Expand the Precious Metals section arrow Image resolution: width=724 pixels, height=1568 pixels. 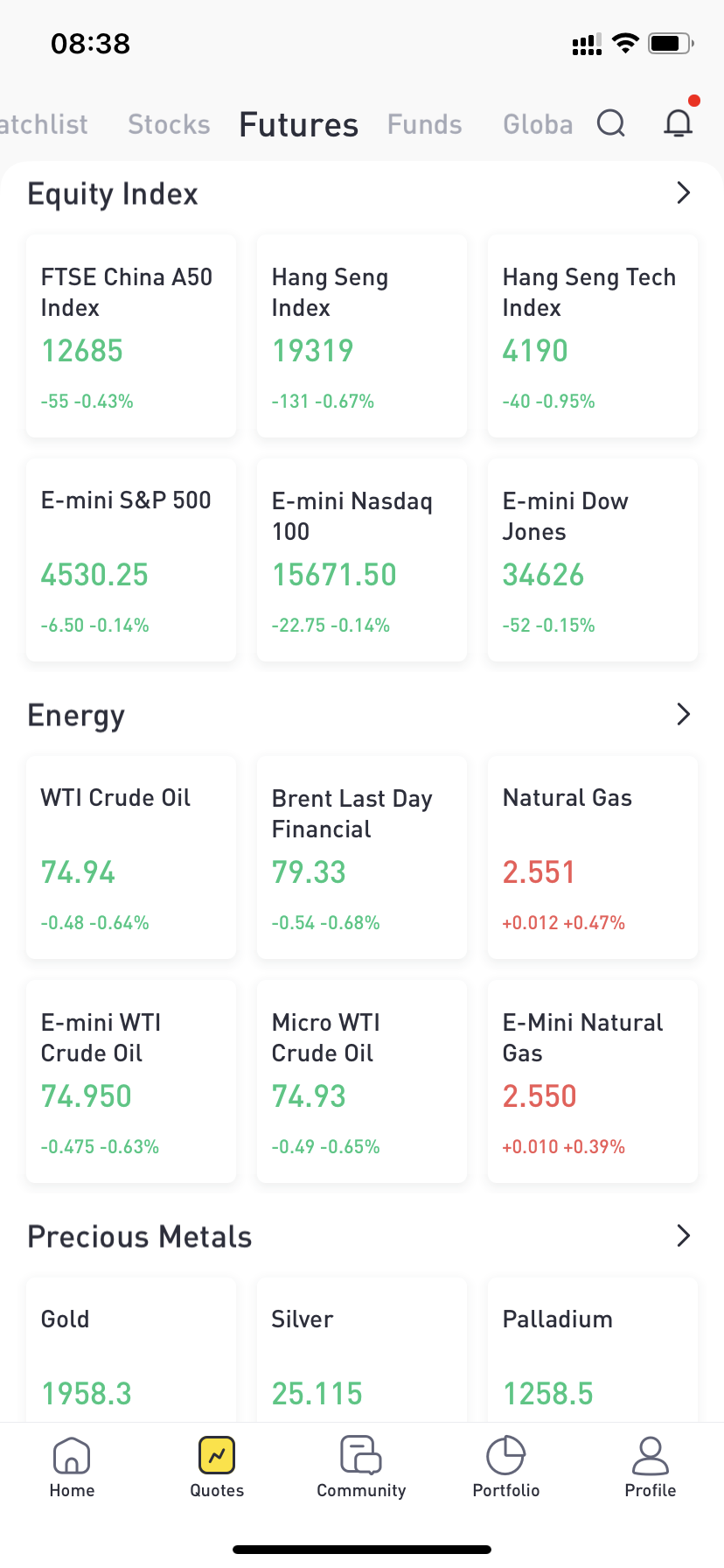pos(683,1235)
